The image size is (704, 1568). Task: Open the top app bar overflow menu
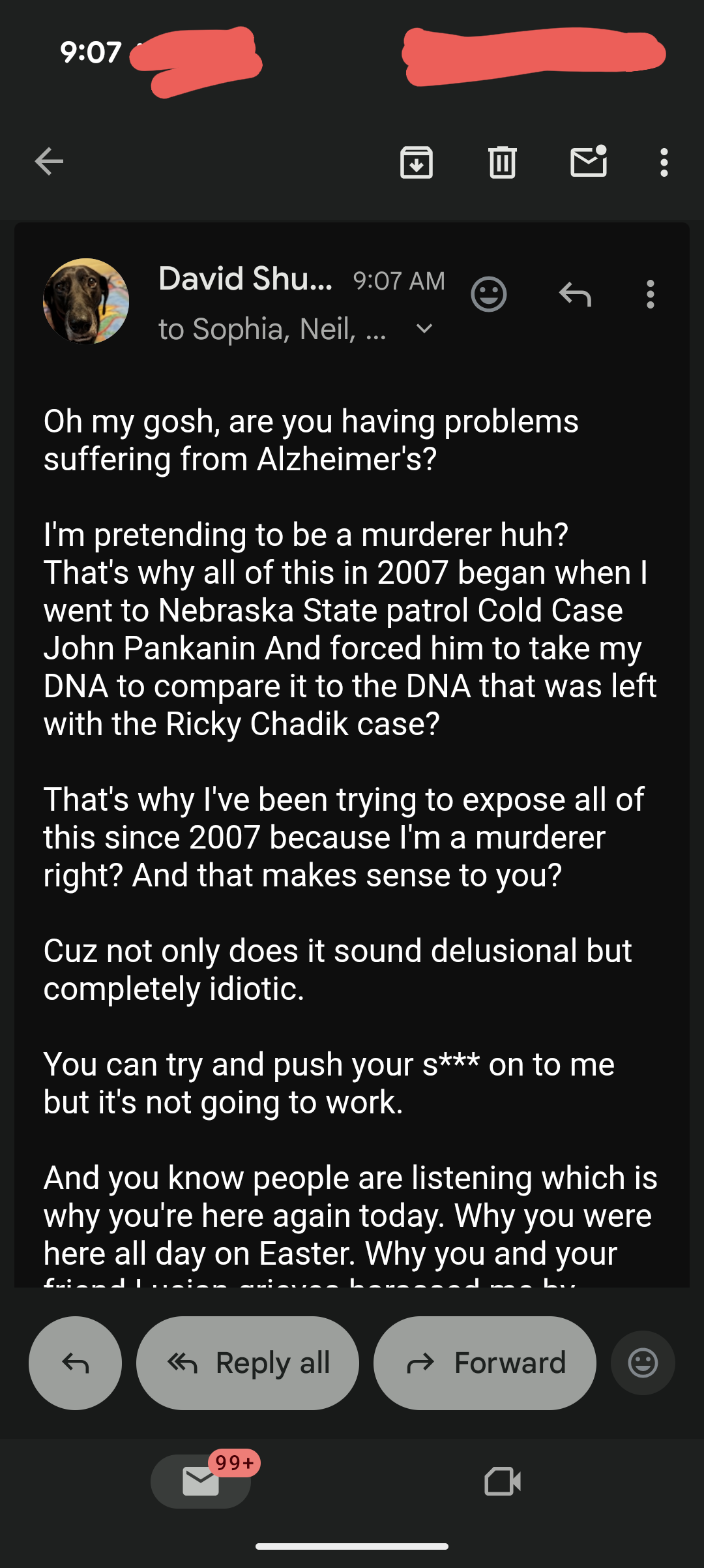tap(664, 162)
